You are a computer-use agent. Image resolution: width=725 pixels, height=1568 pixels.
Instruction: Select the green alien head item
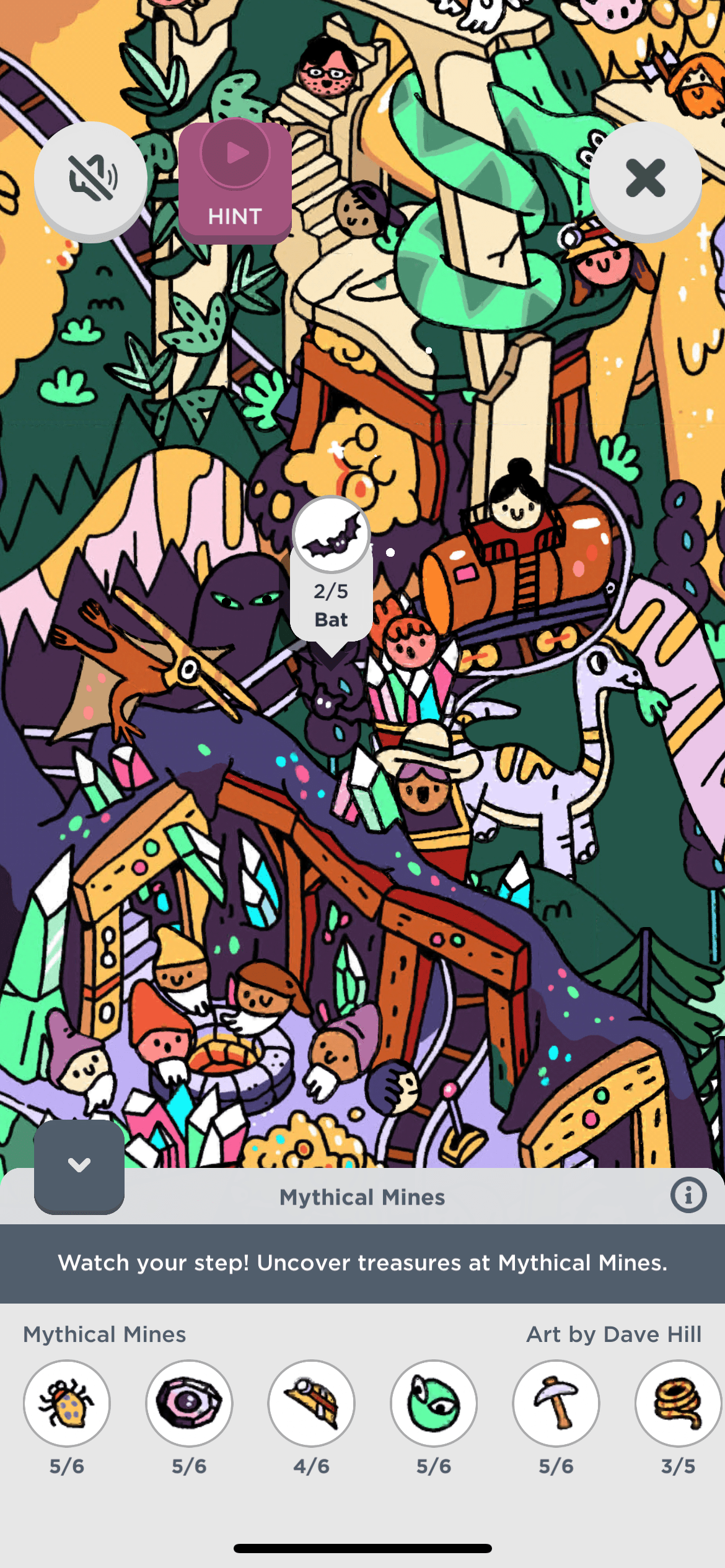(x=434, y=1403)
